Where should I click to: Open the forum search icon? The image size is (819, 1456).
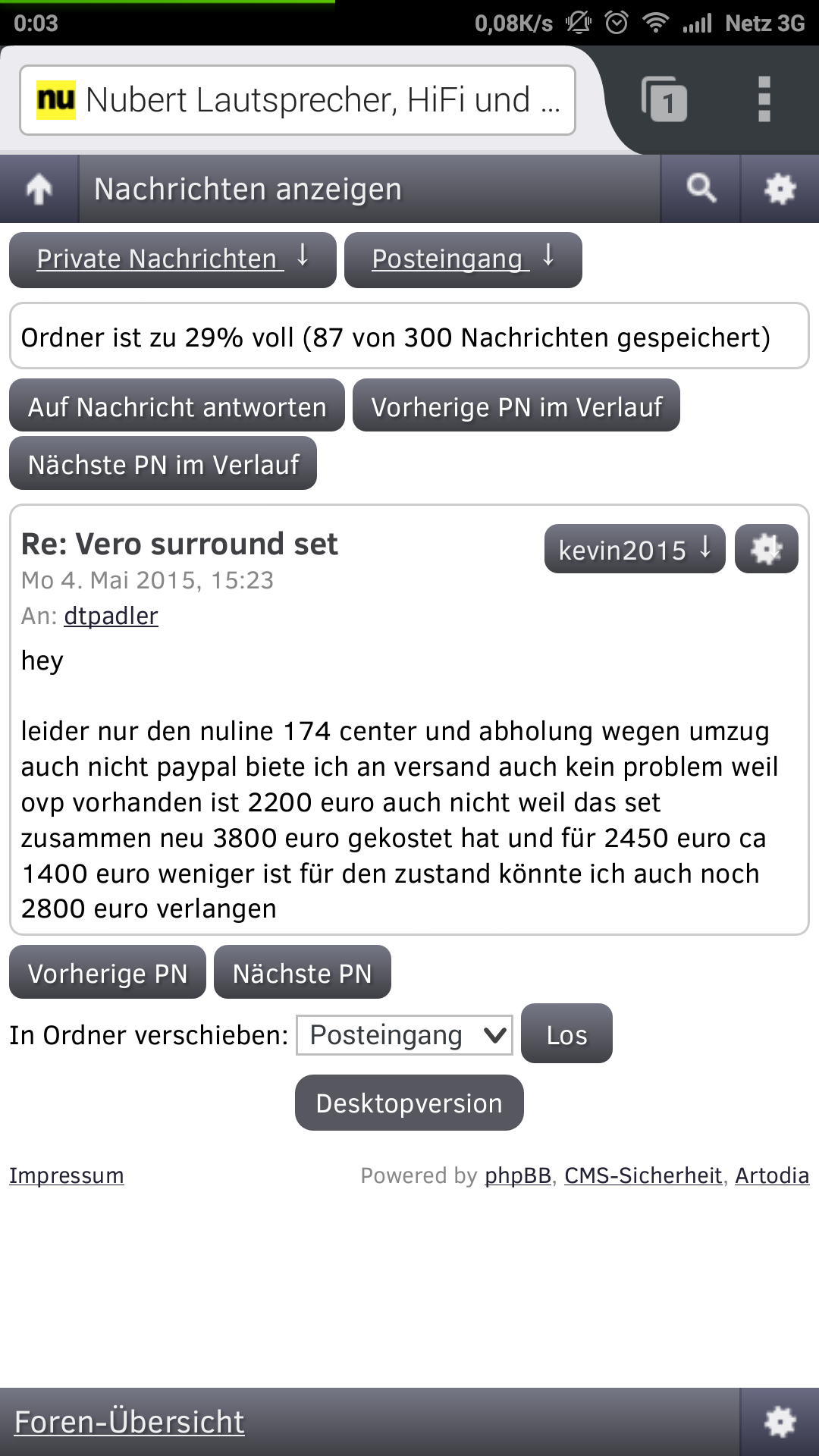(x=701, y=189)
